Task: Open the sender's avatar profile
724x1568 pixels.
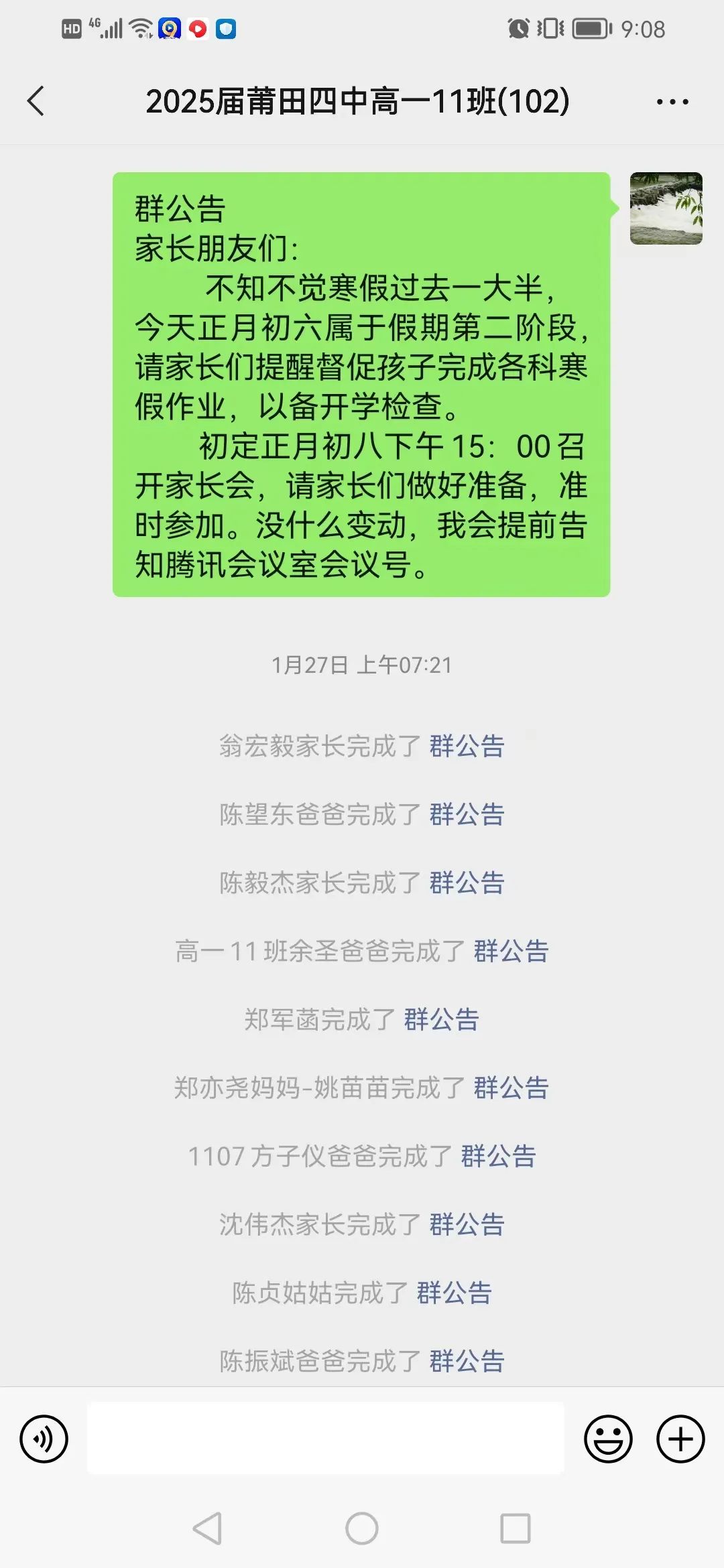Action: (666, 208)
